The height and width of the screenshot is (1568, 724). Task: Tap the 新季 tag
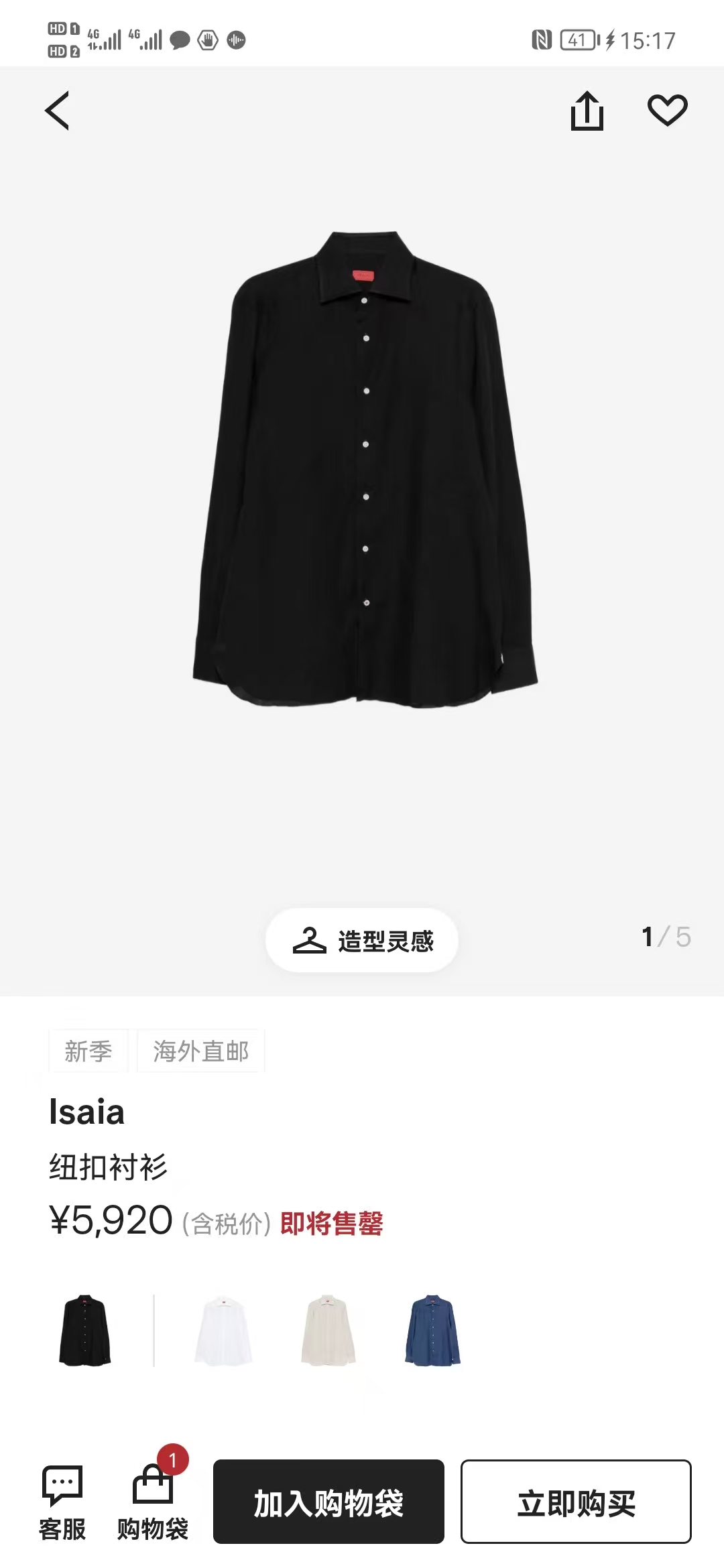tap(88, 1051)
